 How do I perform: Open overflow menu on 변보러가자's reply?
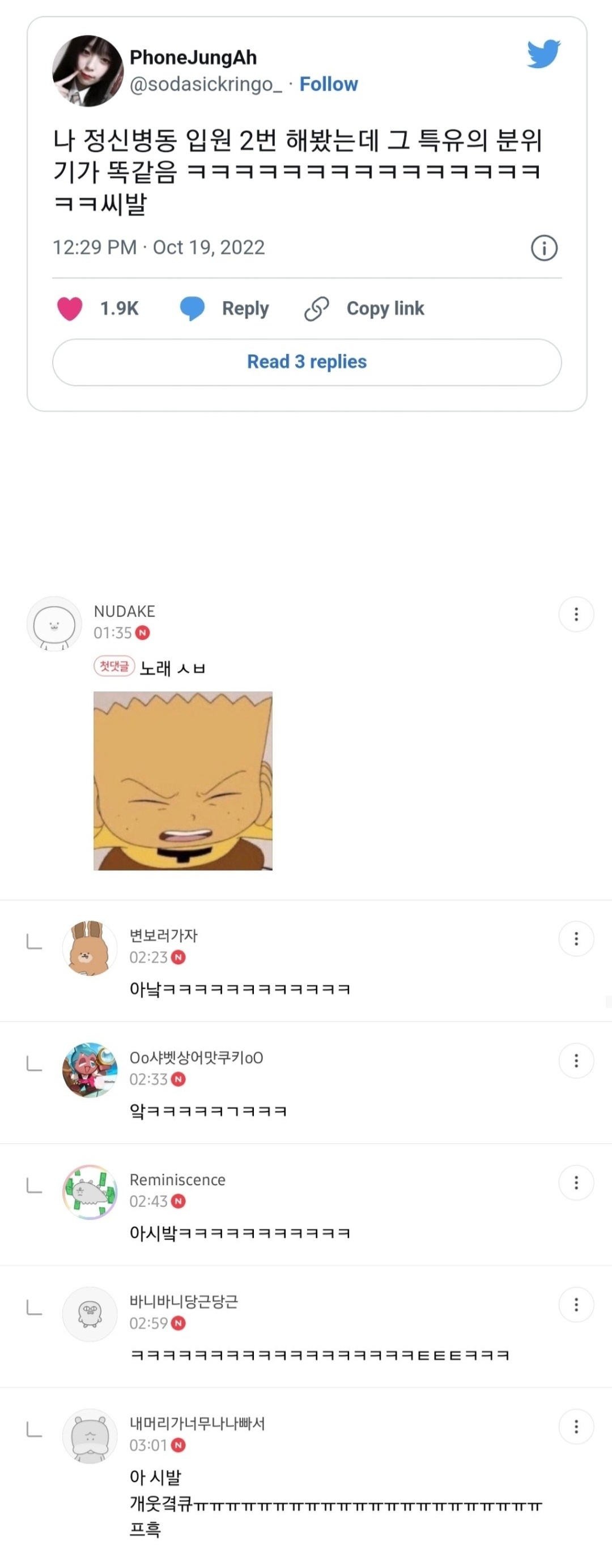(576, 939)
